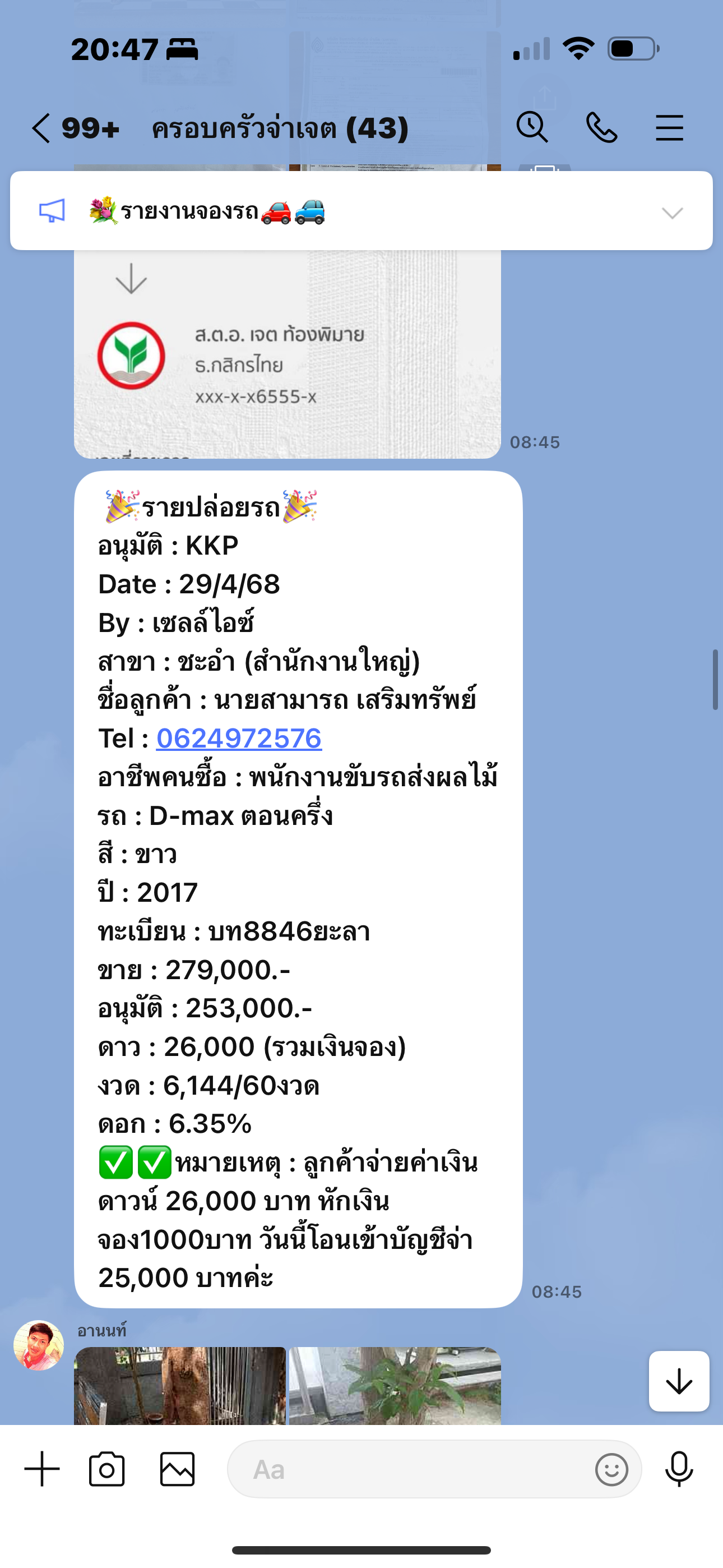Image resolution: width=723 pixels, height=1568 pixels.
Task: Open อานนท์'s profile picture
Action: pos(39,1345)
